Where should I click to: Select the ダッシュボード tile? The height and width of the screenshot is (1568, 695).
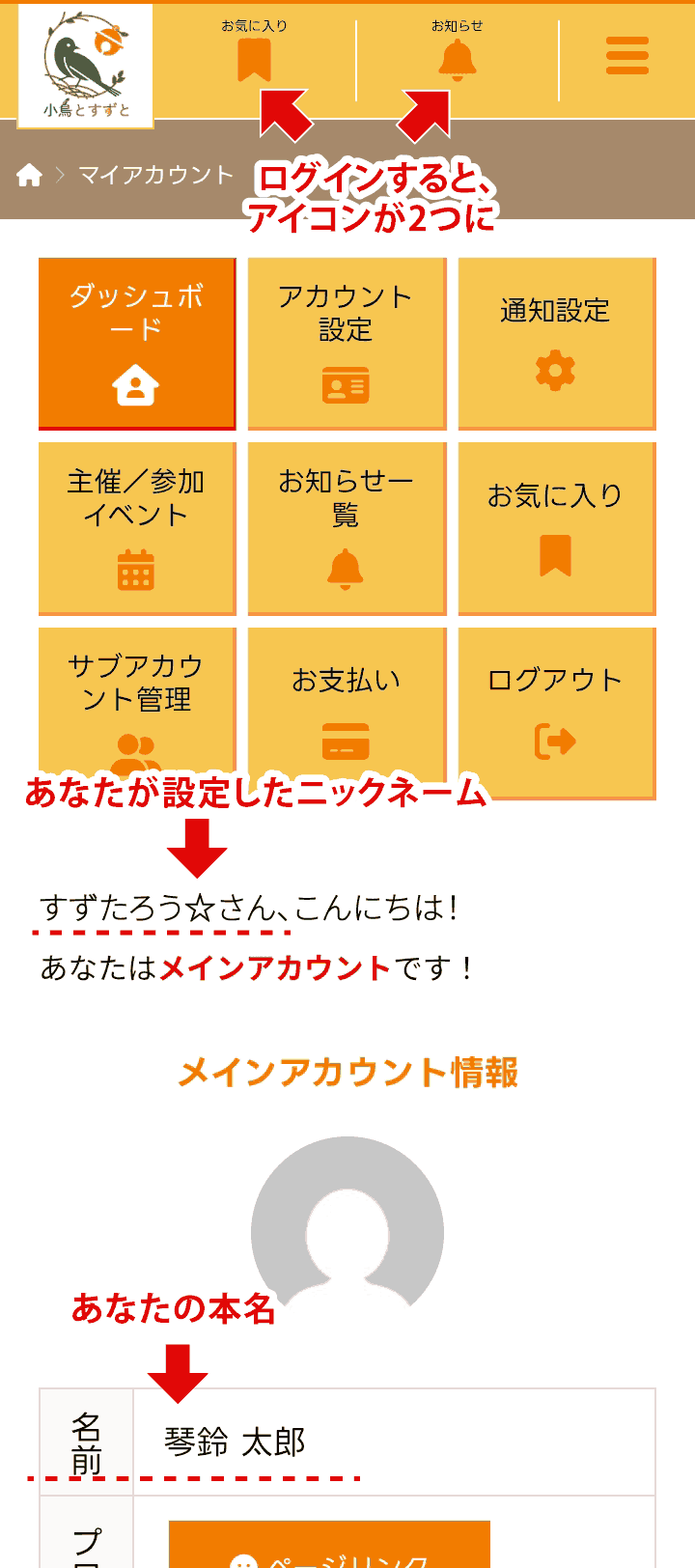[x=136, y=343]
